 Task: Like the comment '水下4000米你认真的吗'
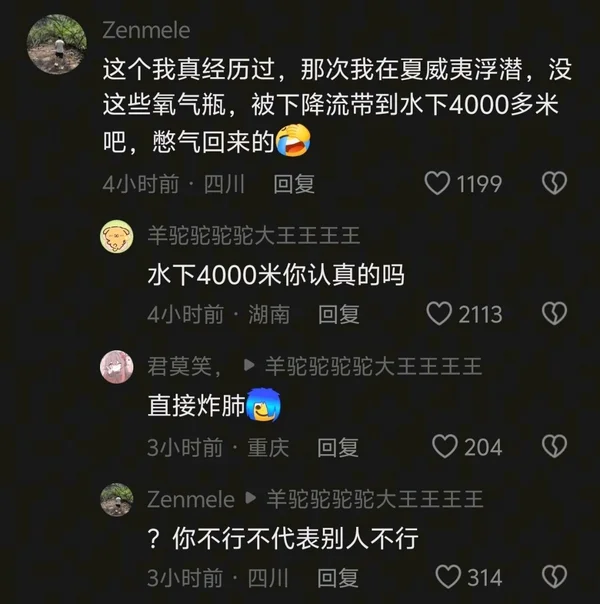pos(439,314)
